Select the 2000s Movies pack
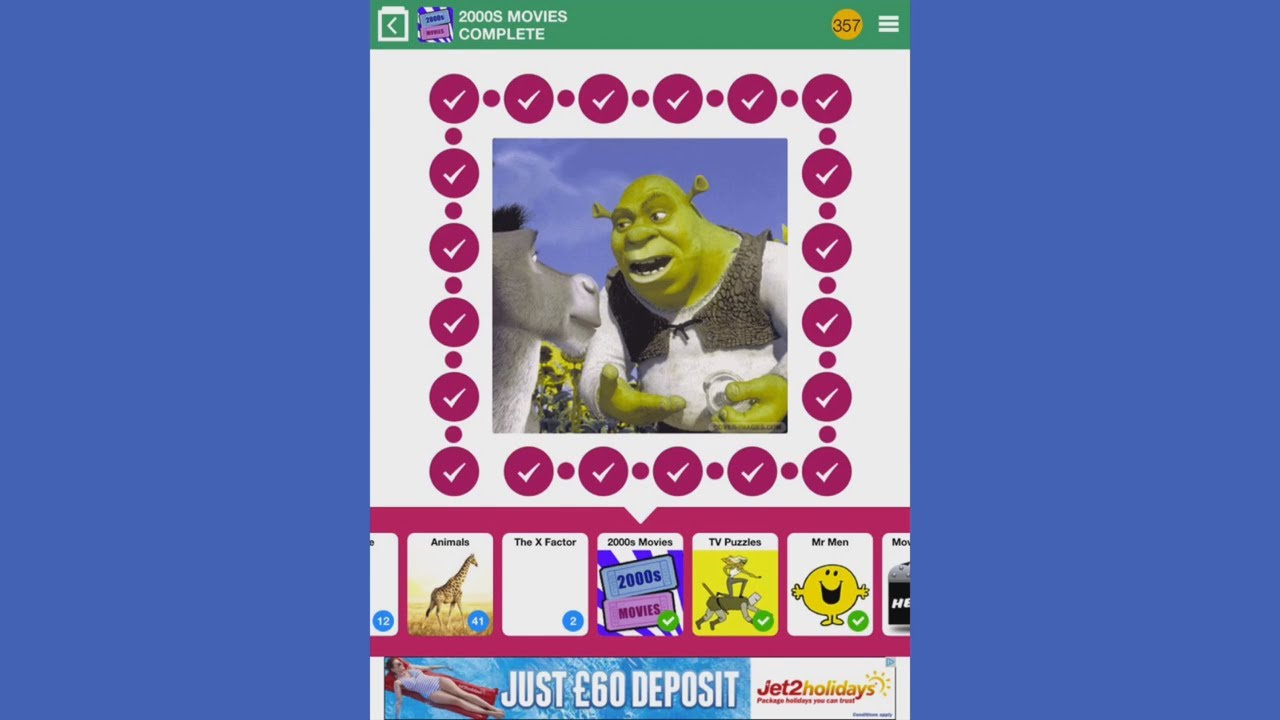The image size is (1280, 720). 640,584
